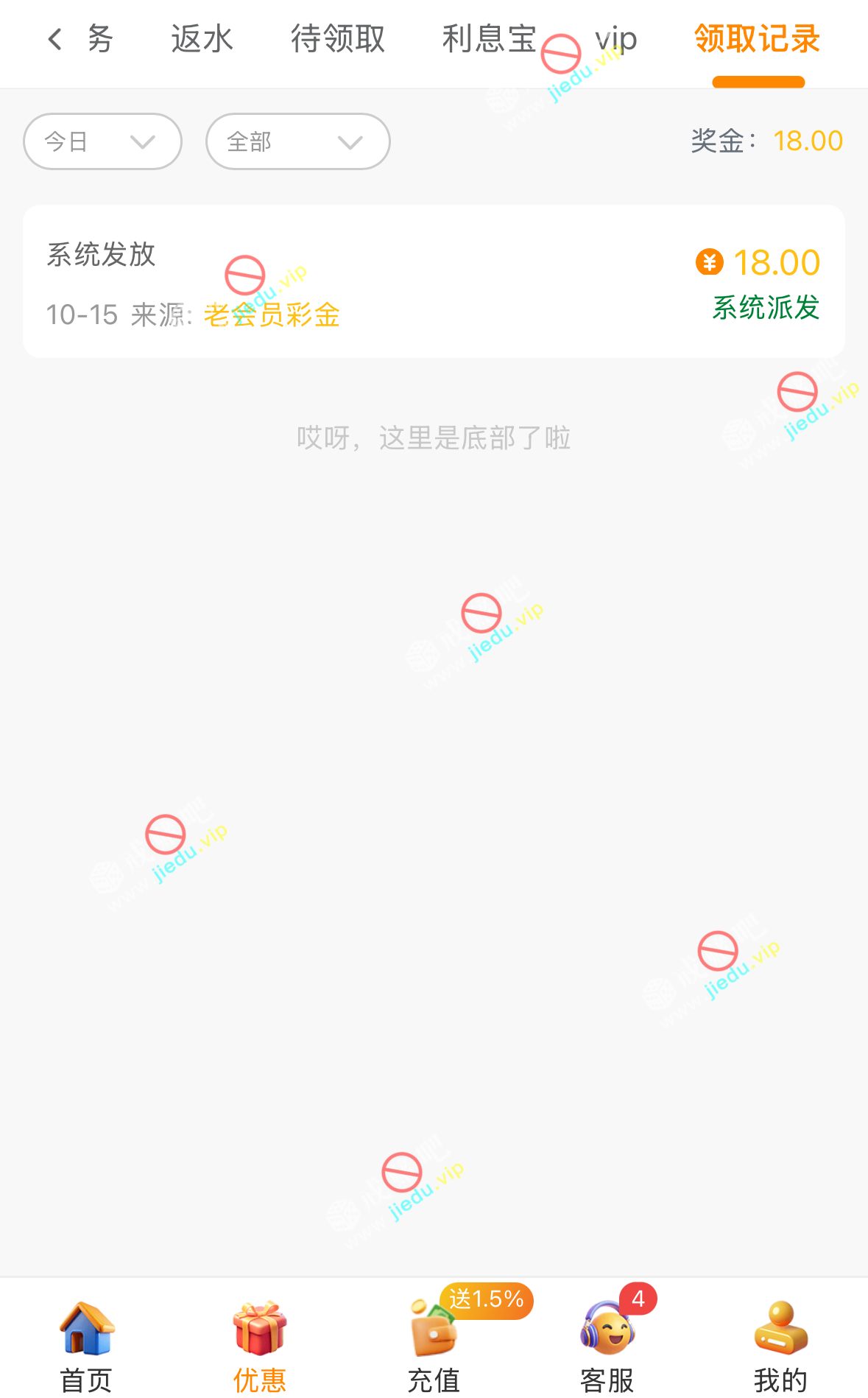This screenshot has width=868, height=1398.
Task: Tap the partially visible 务 tab
Action: [x=100, y=39]
